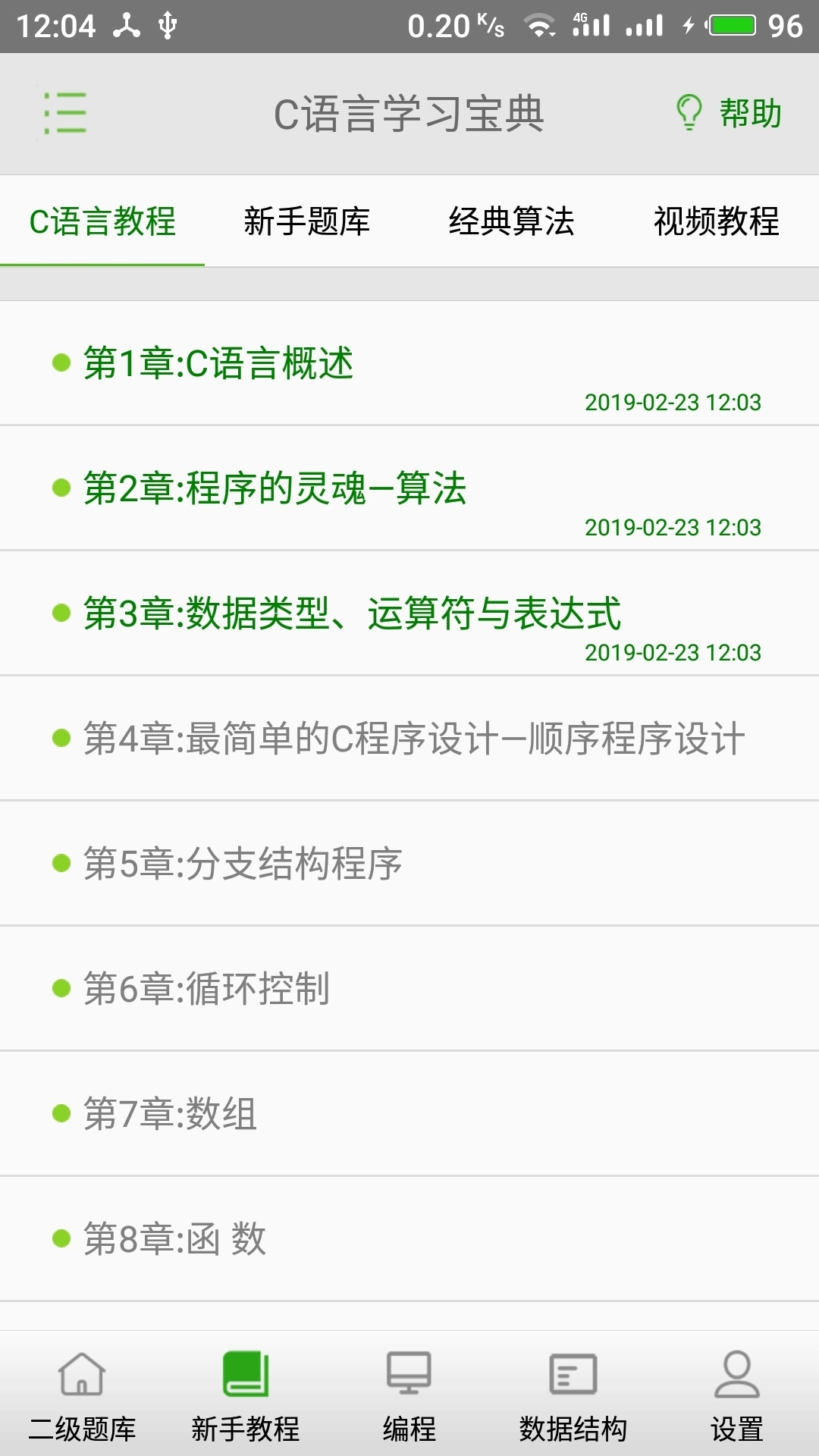Select the C语言教程 tab
819x1456 pixels.
coord(102,221)
